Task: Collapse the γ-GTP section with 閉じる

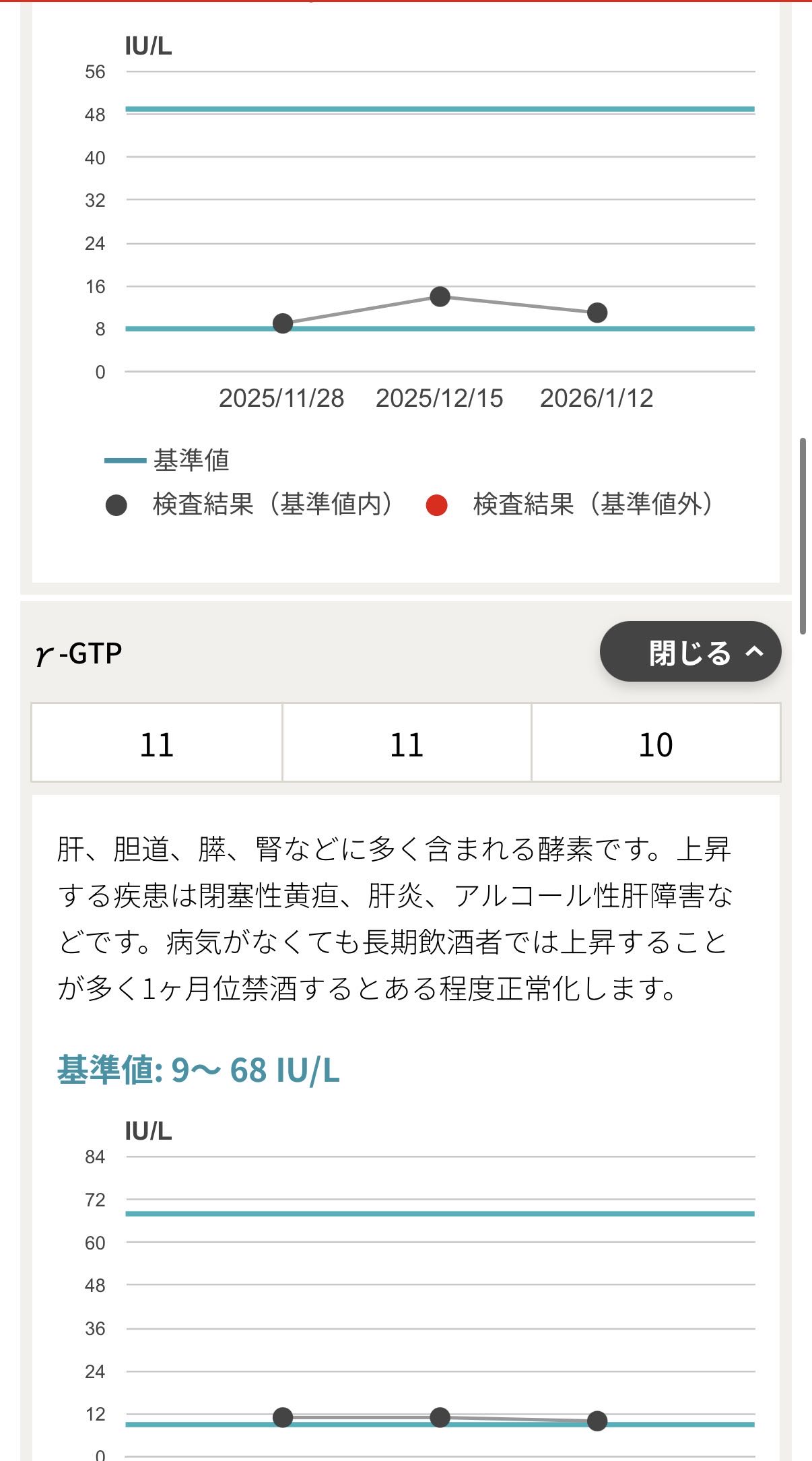Action: point(690,651)
